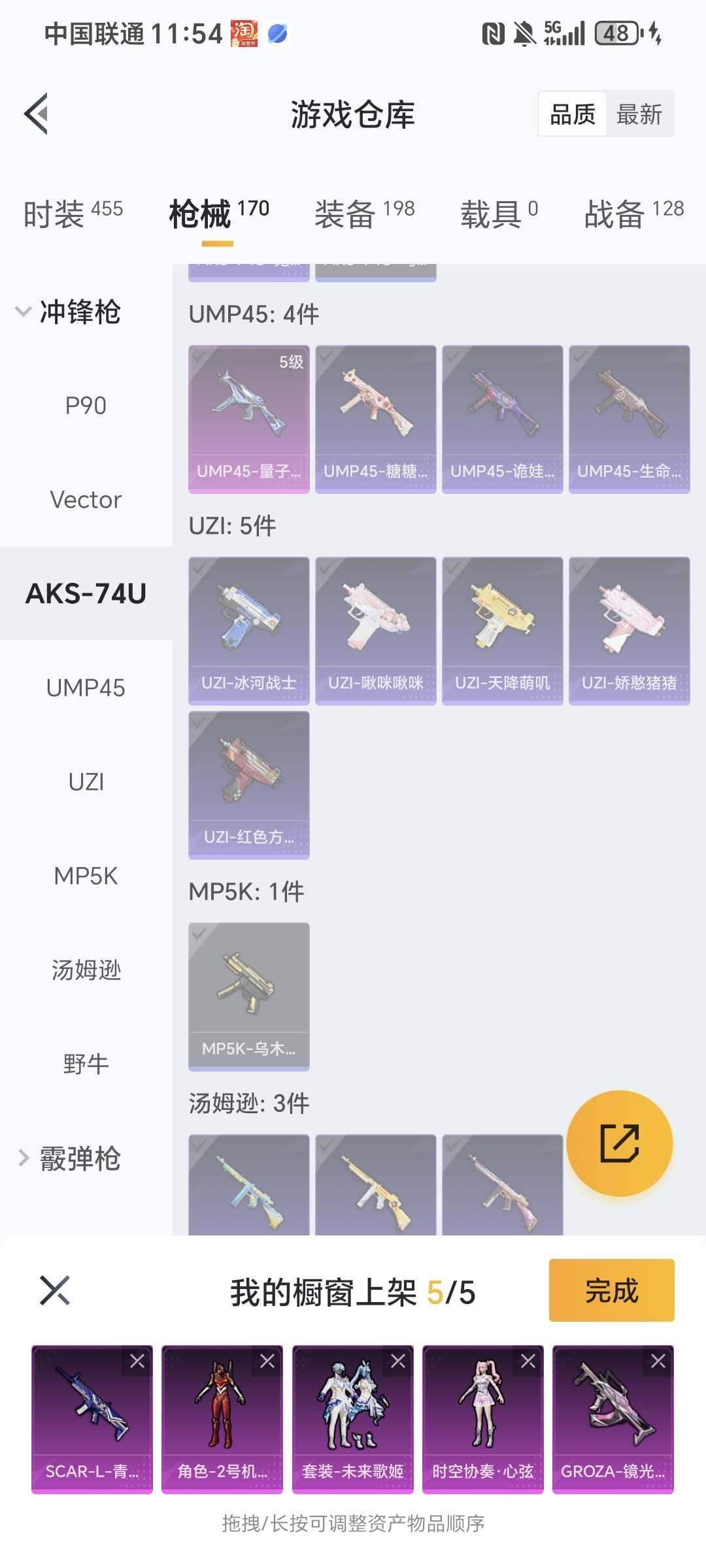Select the MP5K-乌木 item thumbnail
This screenshot has height=1568, width=706.
click(x=248, y=995)
